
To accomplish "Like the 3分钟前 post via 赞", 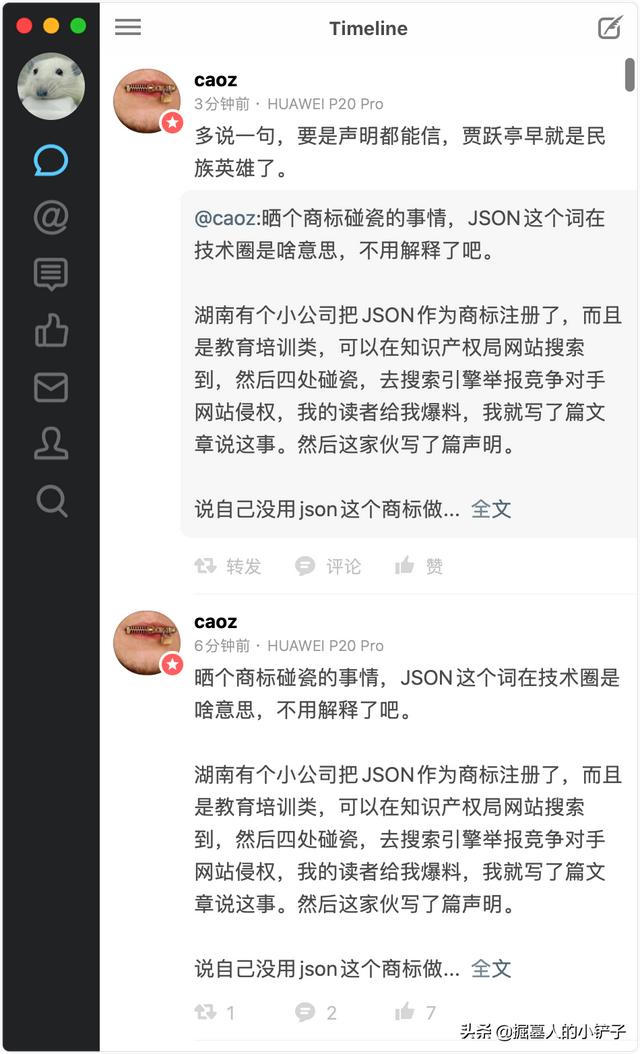I will (x=419, y=567).
